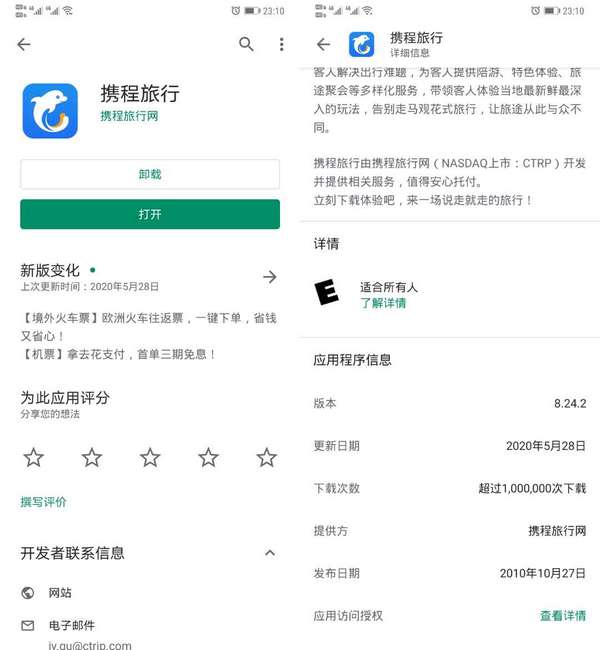The width and height of the screenshot is (600, 650).
Task: Tap 了解详情 under 适合所有人
Action: coord(383,303)
